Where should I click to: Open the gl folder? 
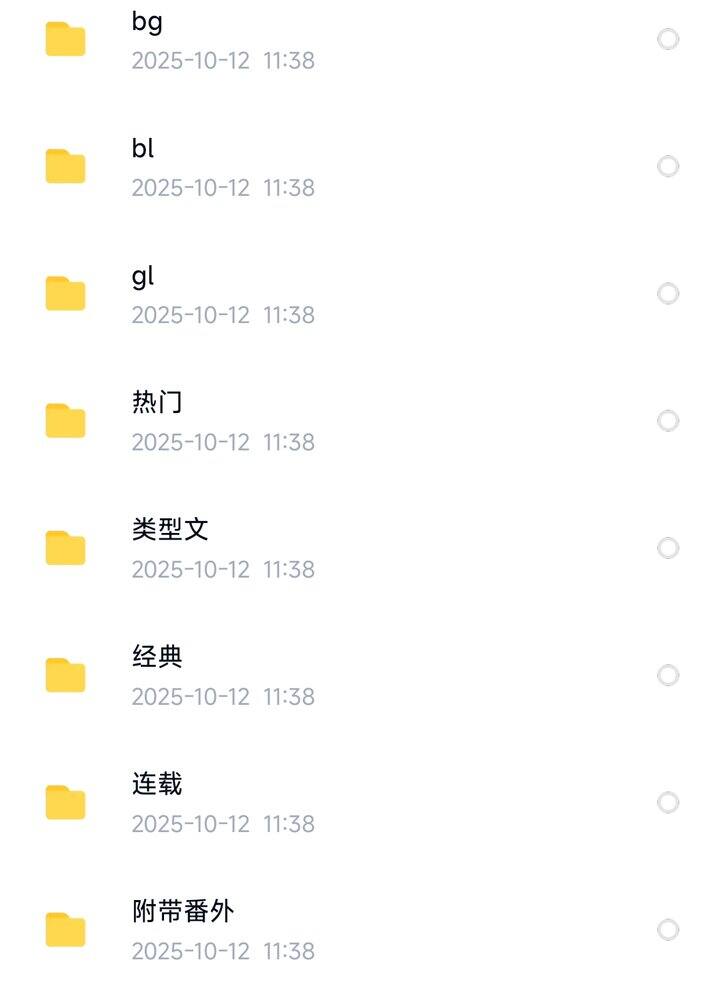[x=143, y=276]
